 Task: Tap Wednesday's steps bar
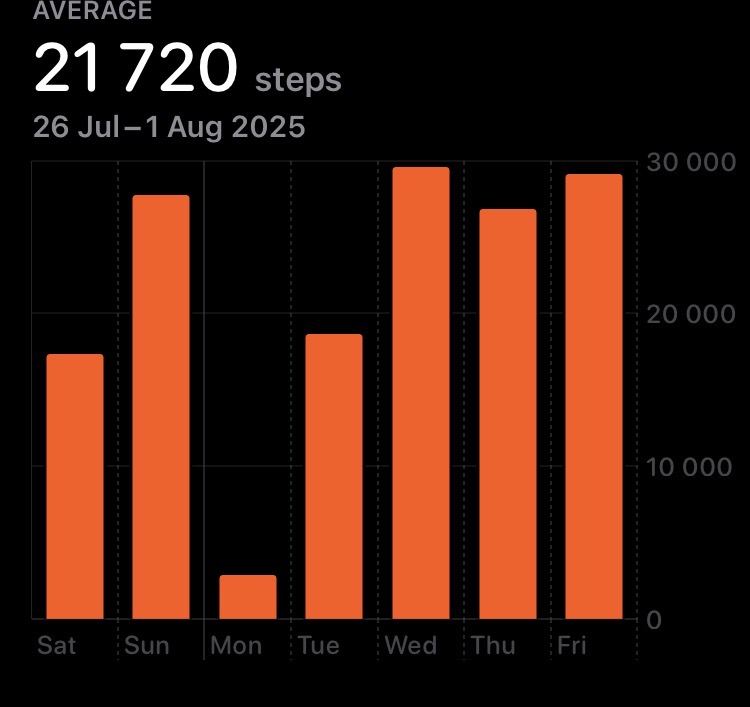[x=420, y=393]
